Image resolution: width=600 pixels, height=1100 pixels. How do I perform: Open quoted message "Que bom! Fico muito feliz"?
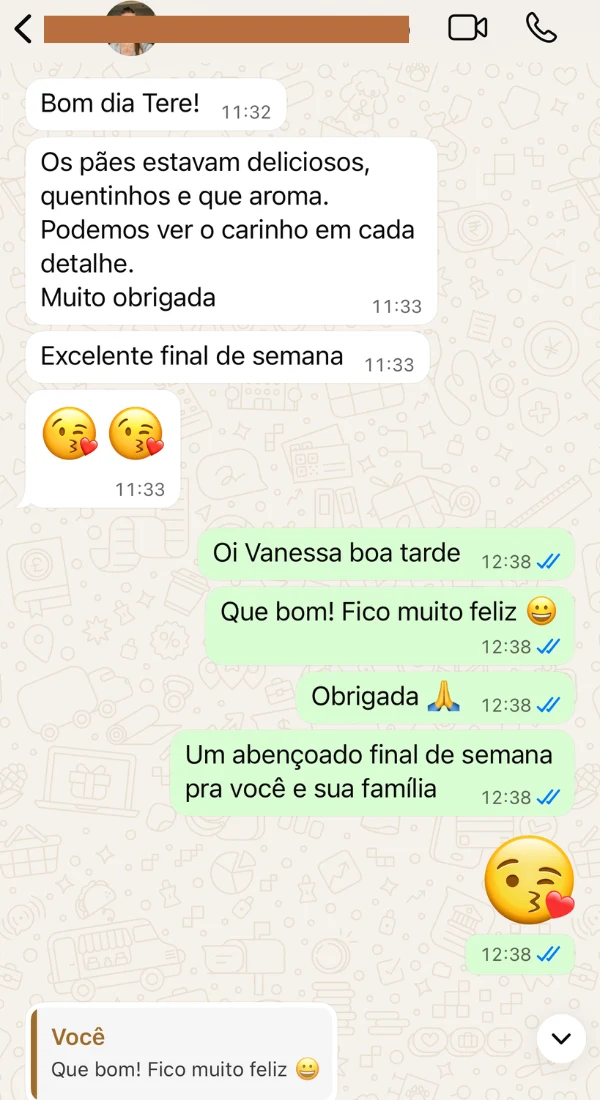[x=180, y=1053]
